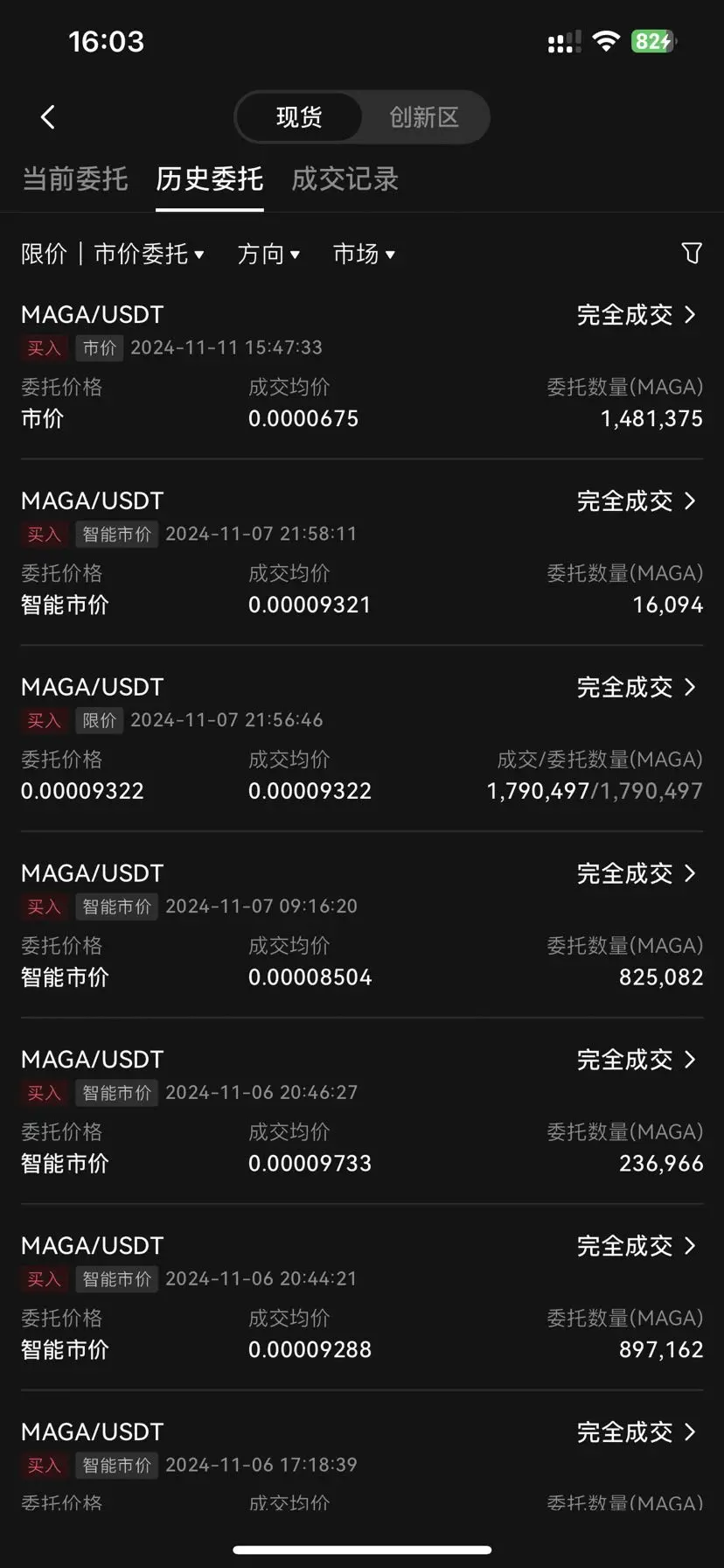
Task: Go back using the top-left arrow
Action: (x=48, y=117)
